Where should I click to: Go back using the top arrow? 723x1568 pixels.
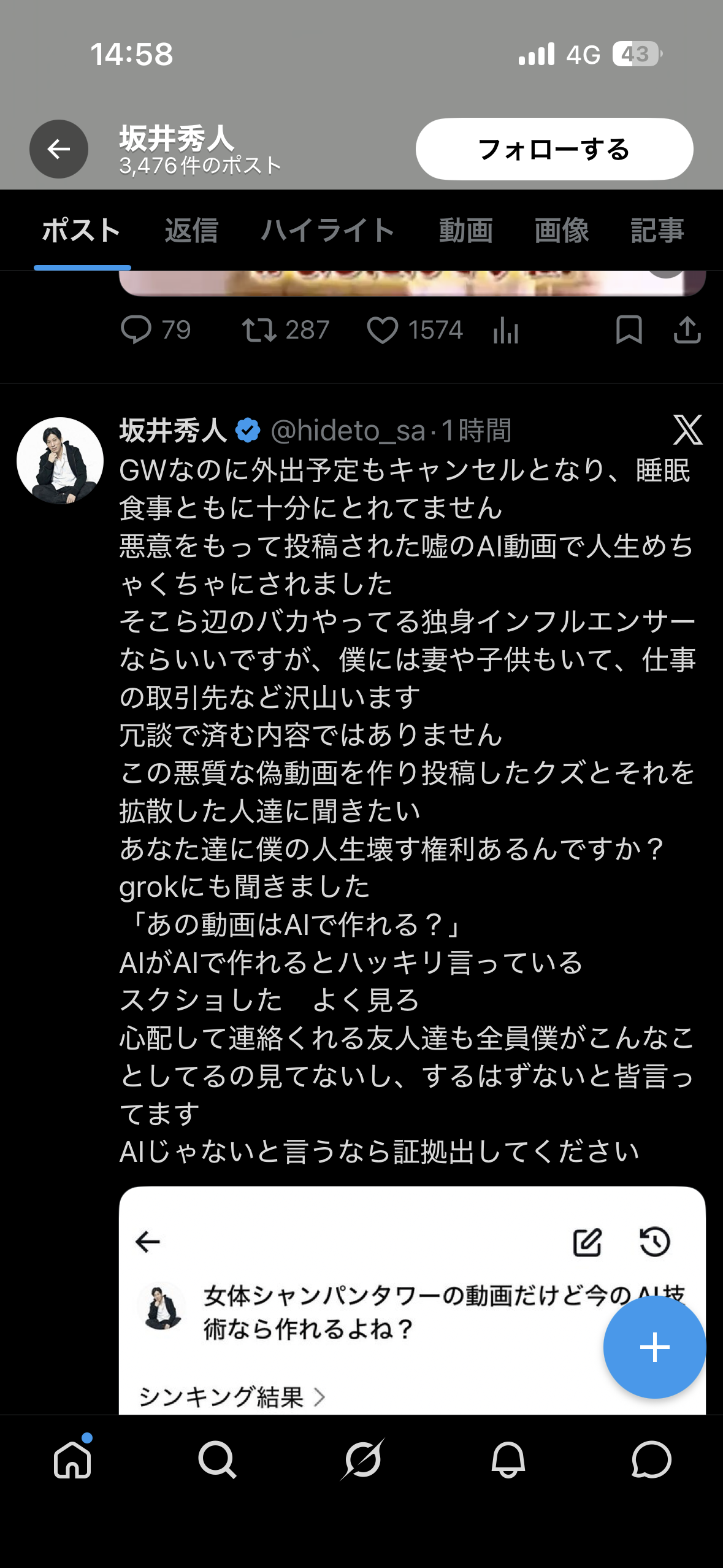click(x=59, y=149)
